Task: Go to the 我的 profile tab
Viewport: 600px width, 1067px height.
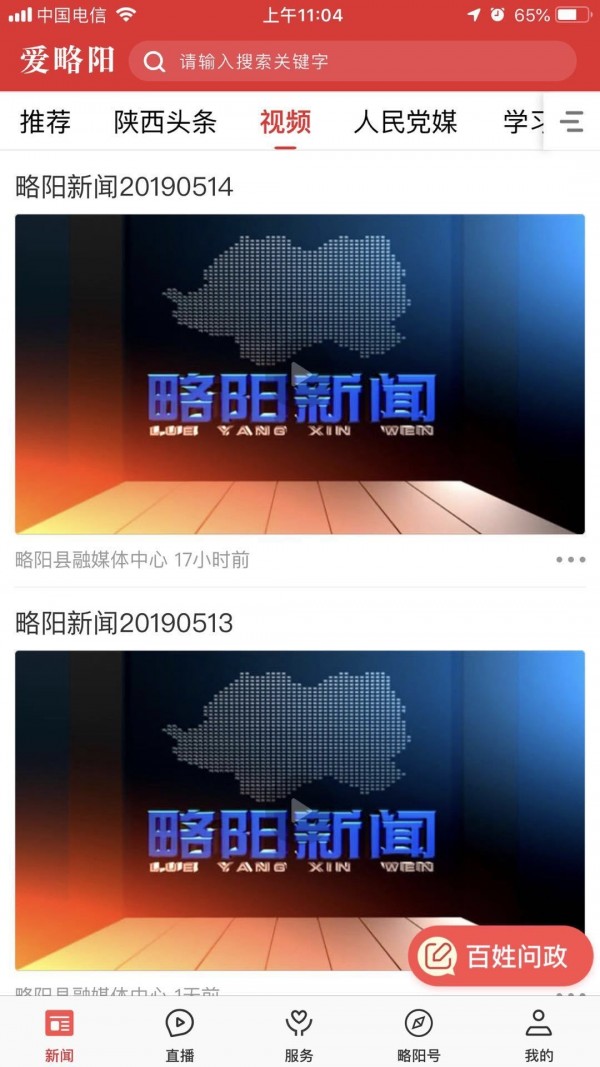Action: pos(539,1034)
